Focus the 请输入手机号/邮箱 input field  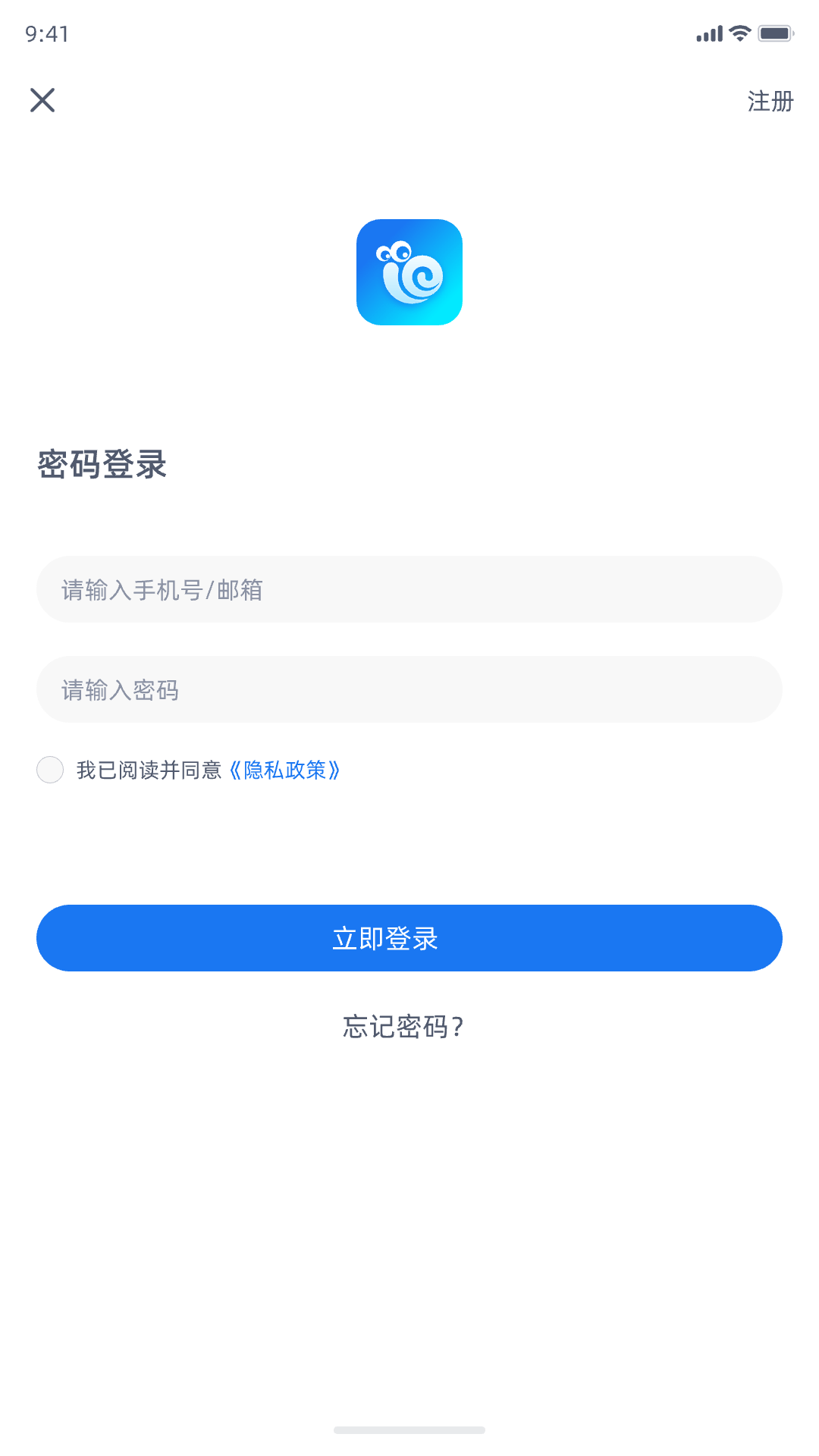click(x=409, y=589)
